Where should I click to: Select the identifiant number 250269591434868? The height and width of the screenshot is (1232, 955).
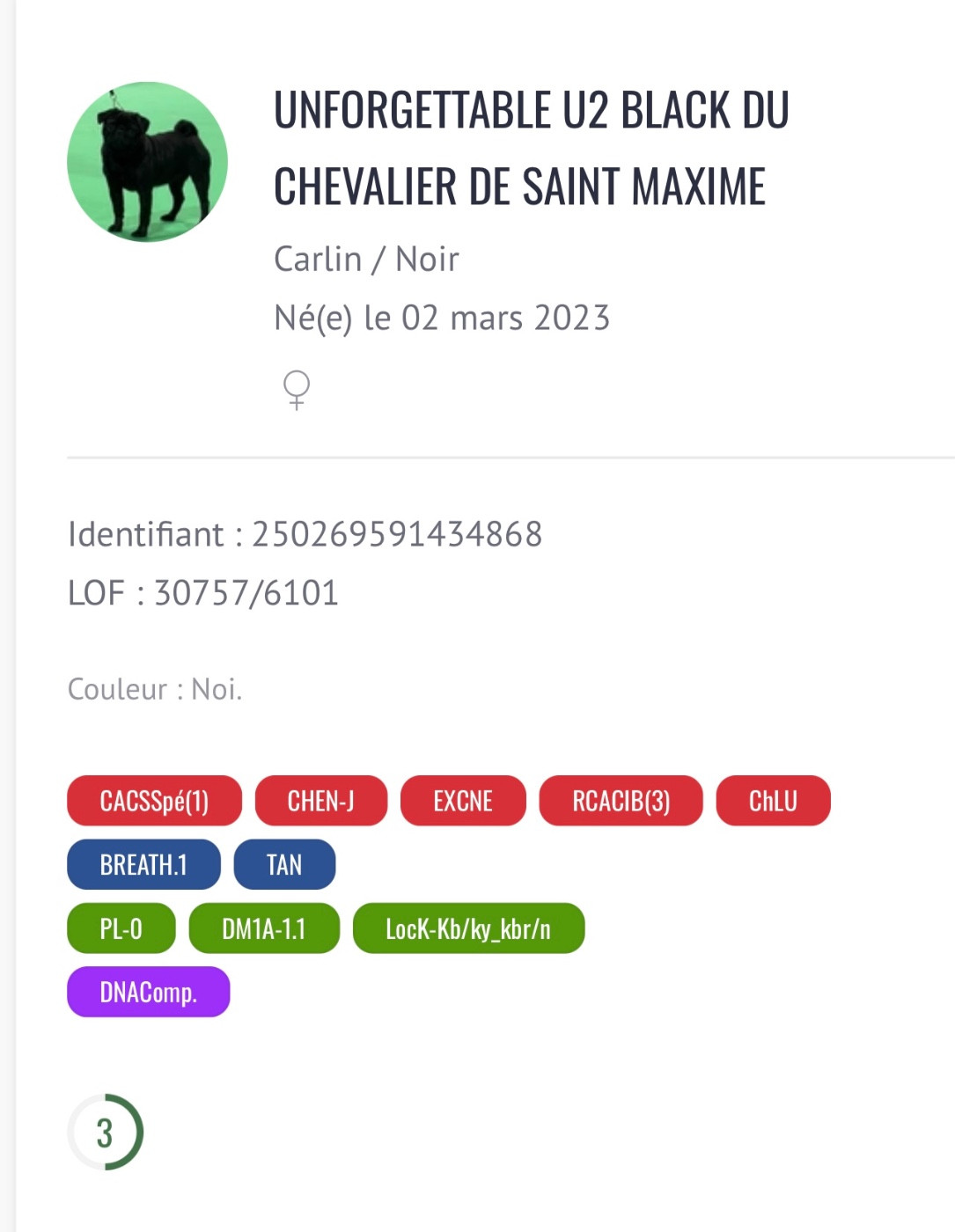[x=306, y=532]
